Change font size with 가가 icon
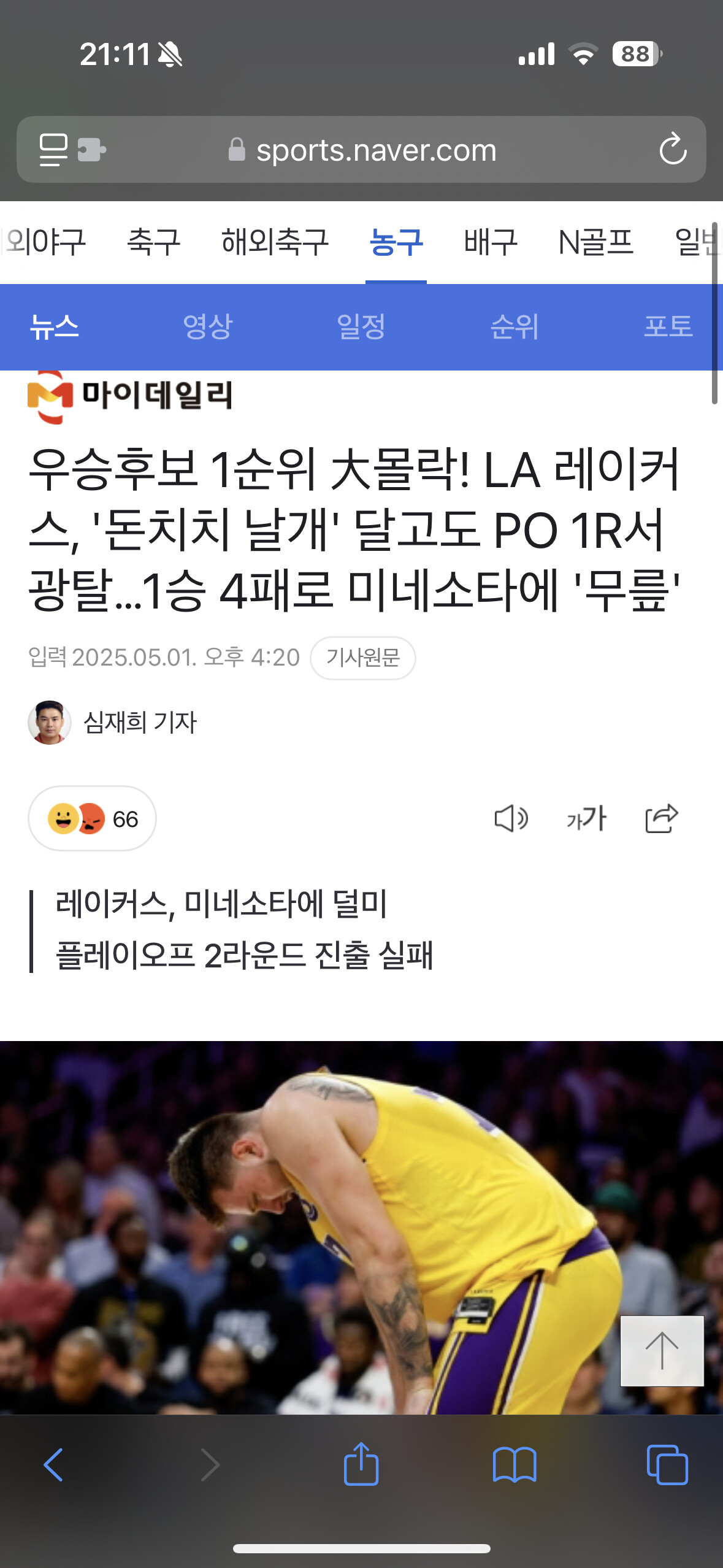 point(586,818)
